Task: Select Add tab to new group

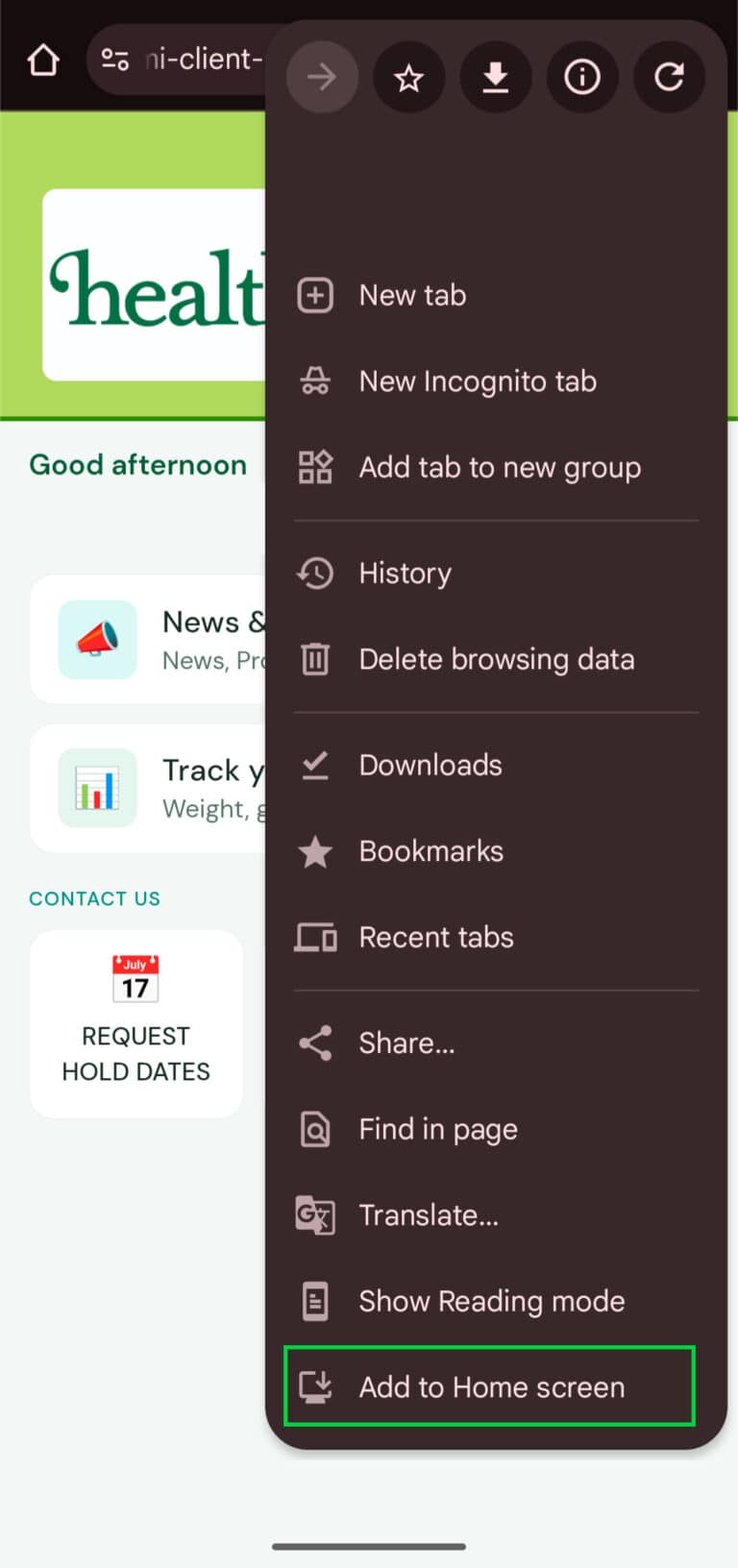Action: 499,468
